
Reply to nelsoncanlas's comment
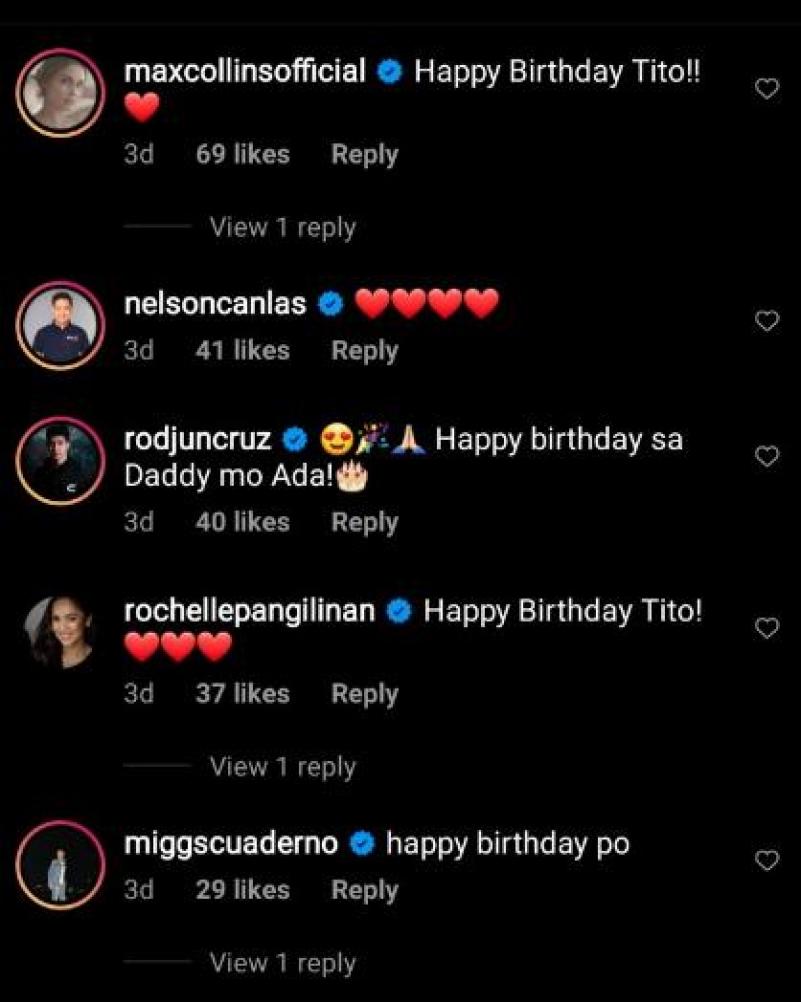364,351
